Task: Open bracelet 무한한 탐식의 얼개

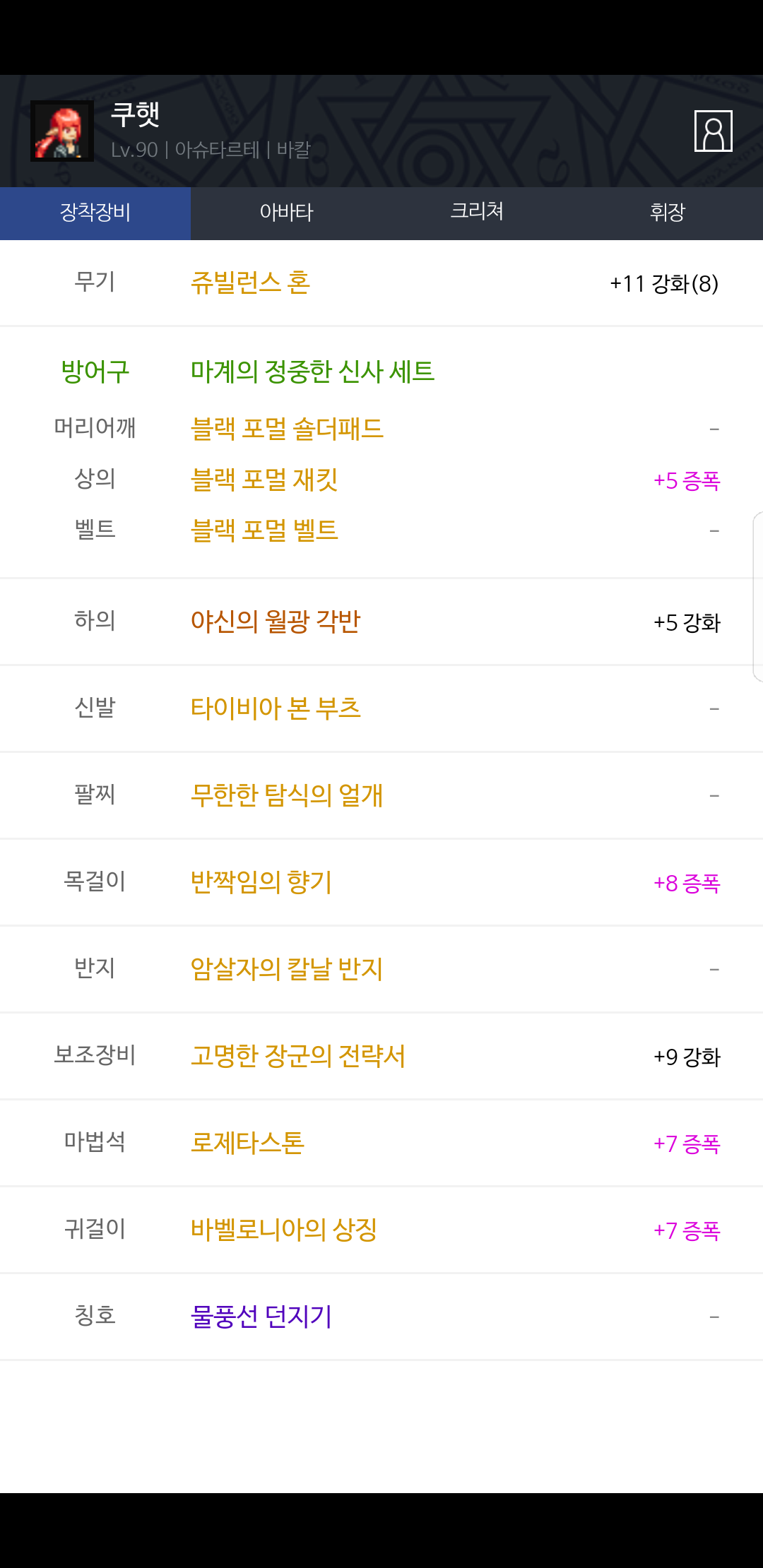Action: tap(287, 795)
